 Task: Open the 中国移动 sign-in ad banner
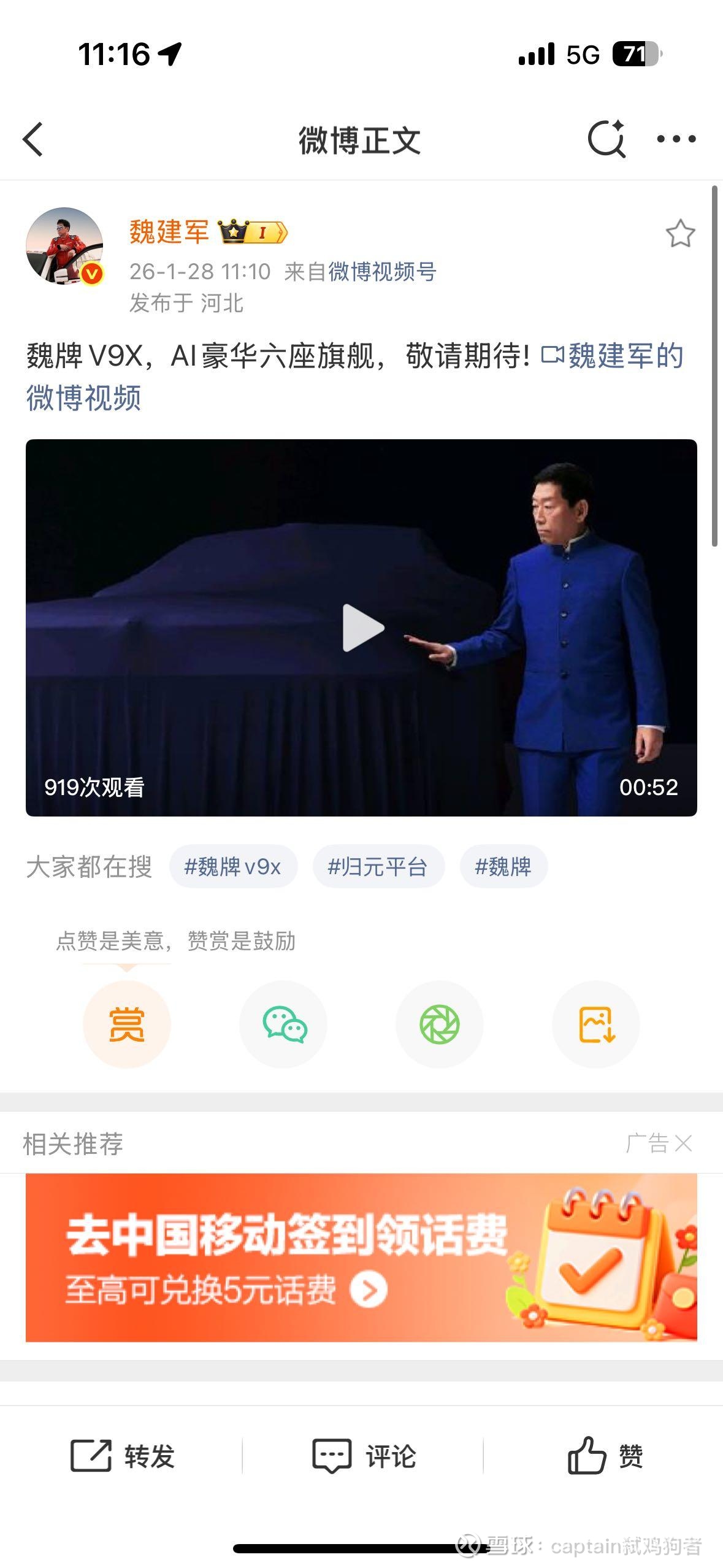[361, 1257]
